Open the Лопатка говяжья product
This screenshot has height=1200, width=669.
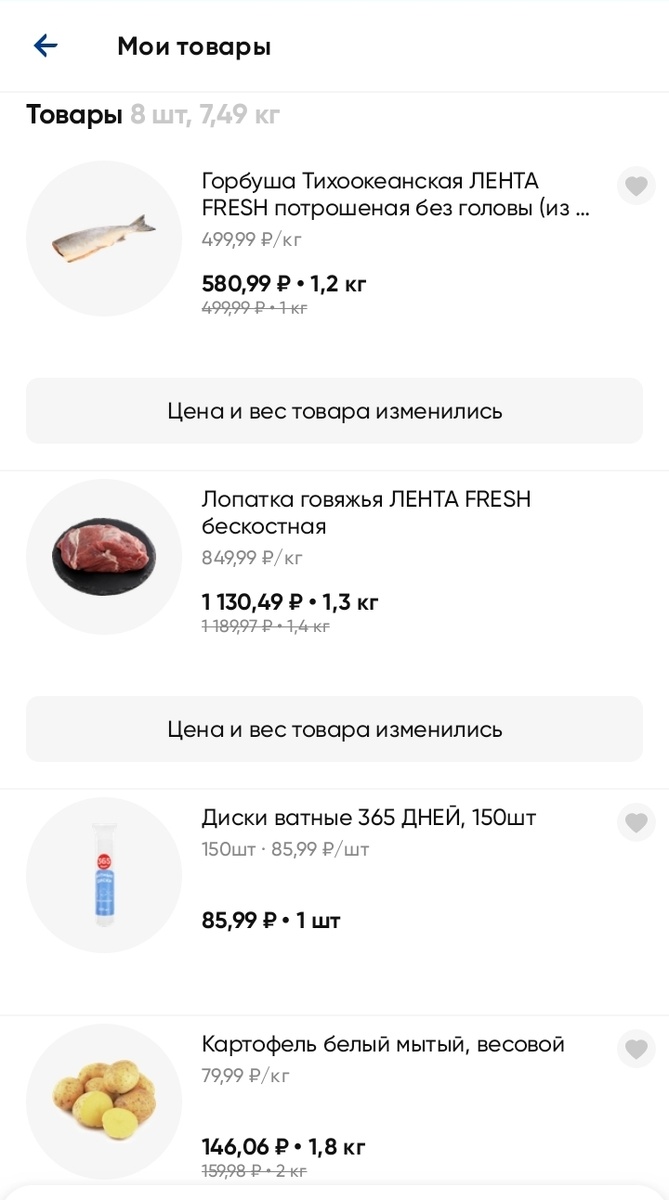[366, 512]
